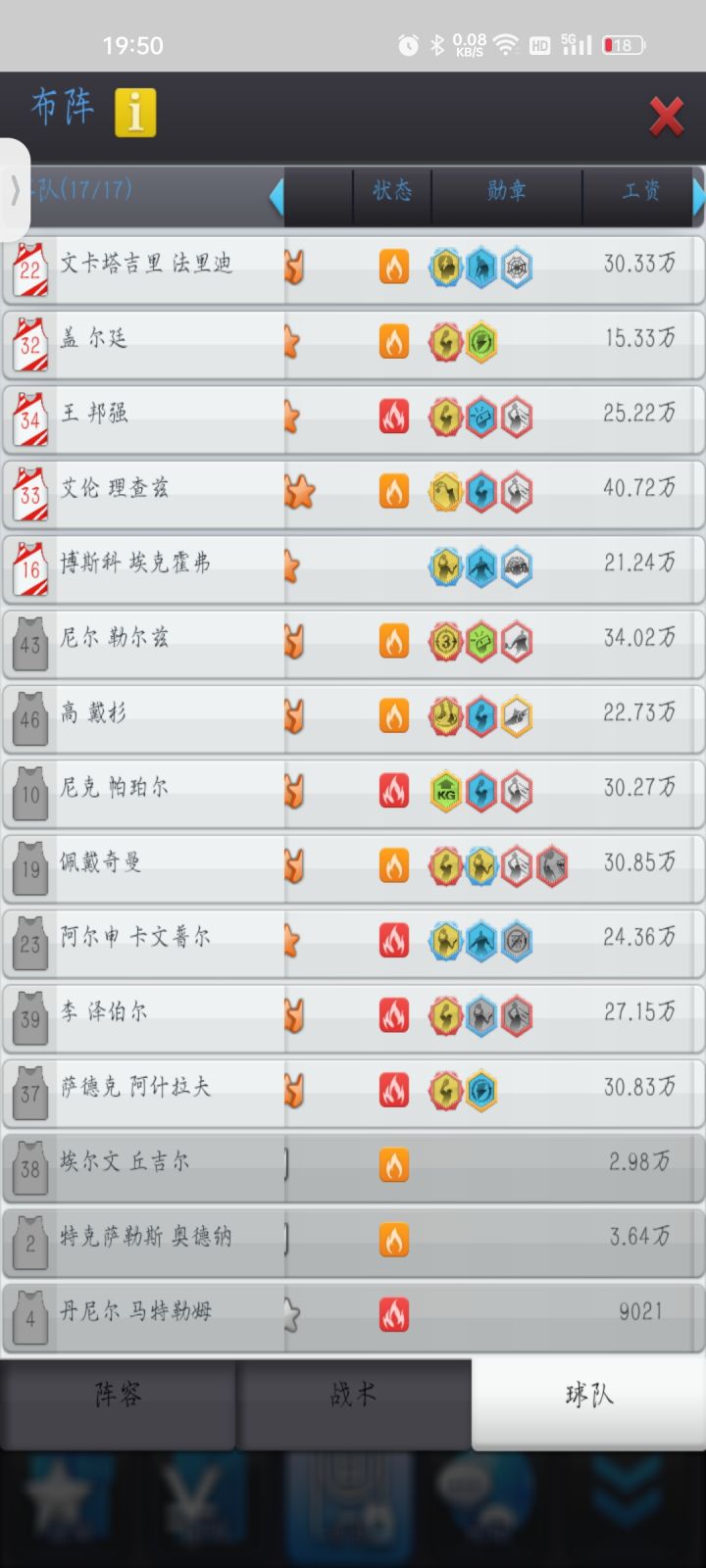The height and width of the screenshot is (1568, 706).
Task: Open player 文卡塔吉里 法里迪 row
Action: [x=147, y=265]
